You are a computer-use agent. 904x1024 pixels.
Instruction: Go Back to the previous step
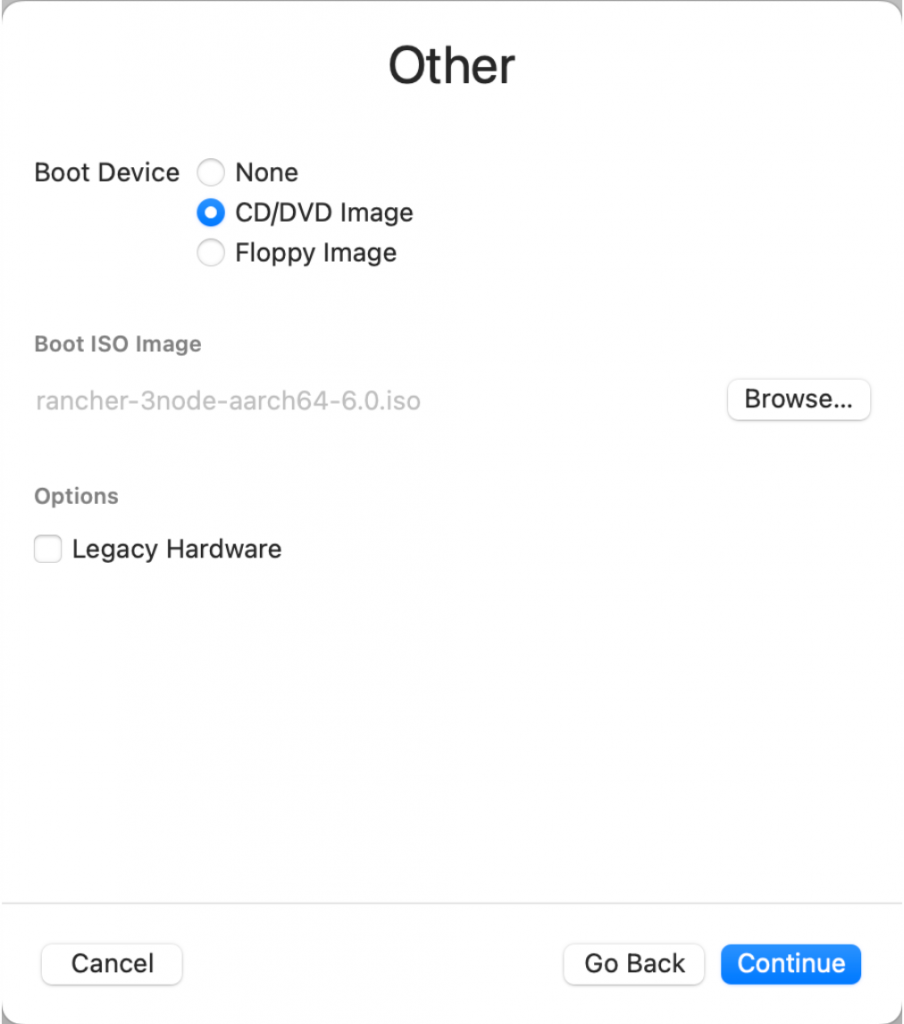coord(634,964)
